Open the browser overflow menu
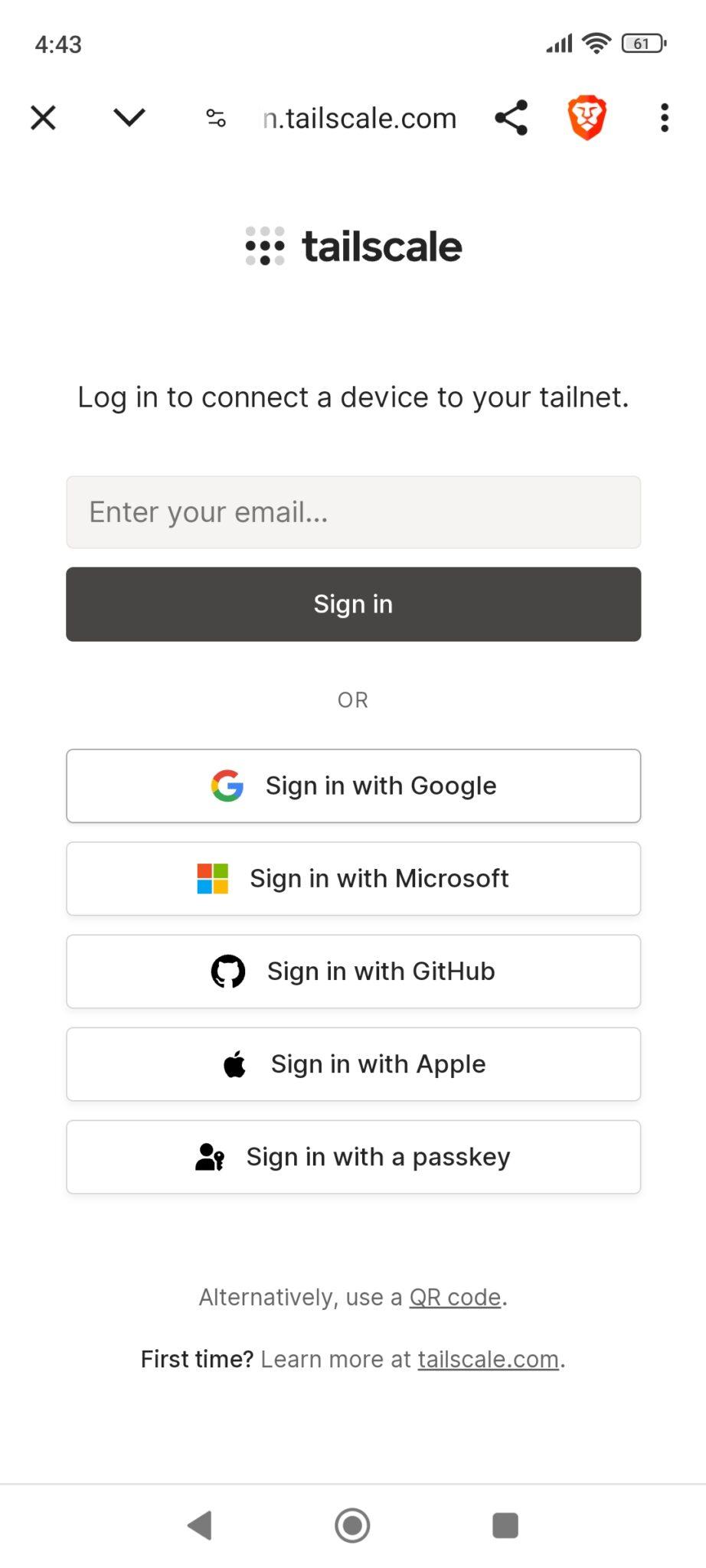 (x=664, y=118)
